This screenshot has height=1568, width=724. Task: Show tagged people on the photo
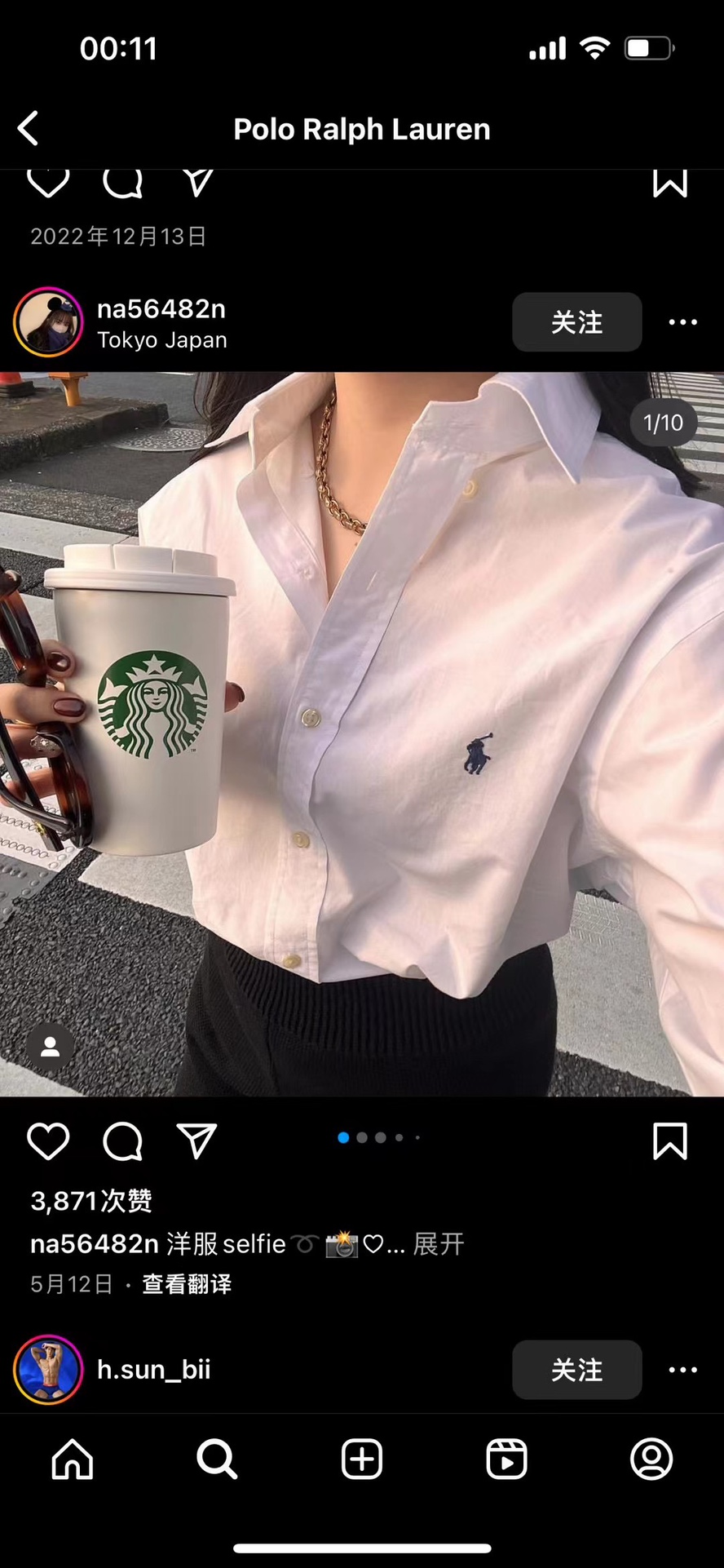[51, 1047]
